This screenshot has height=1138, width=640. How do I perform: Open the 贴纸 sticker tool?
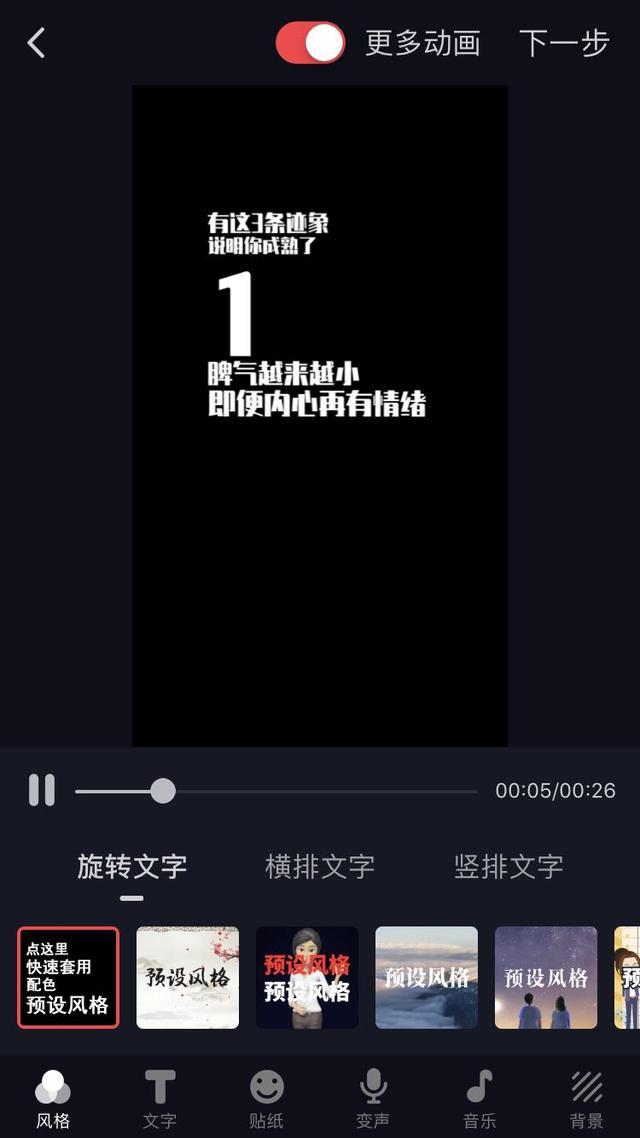[266, 1099]
